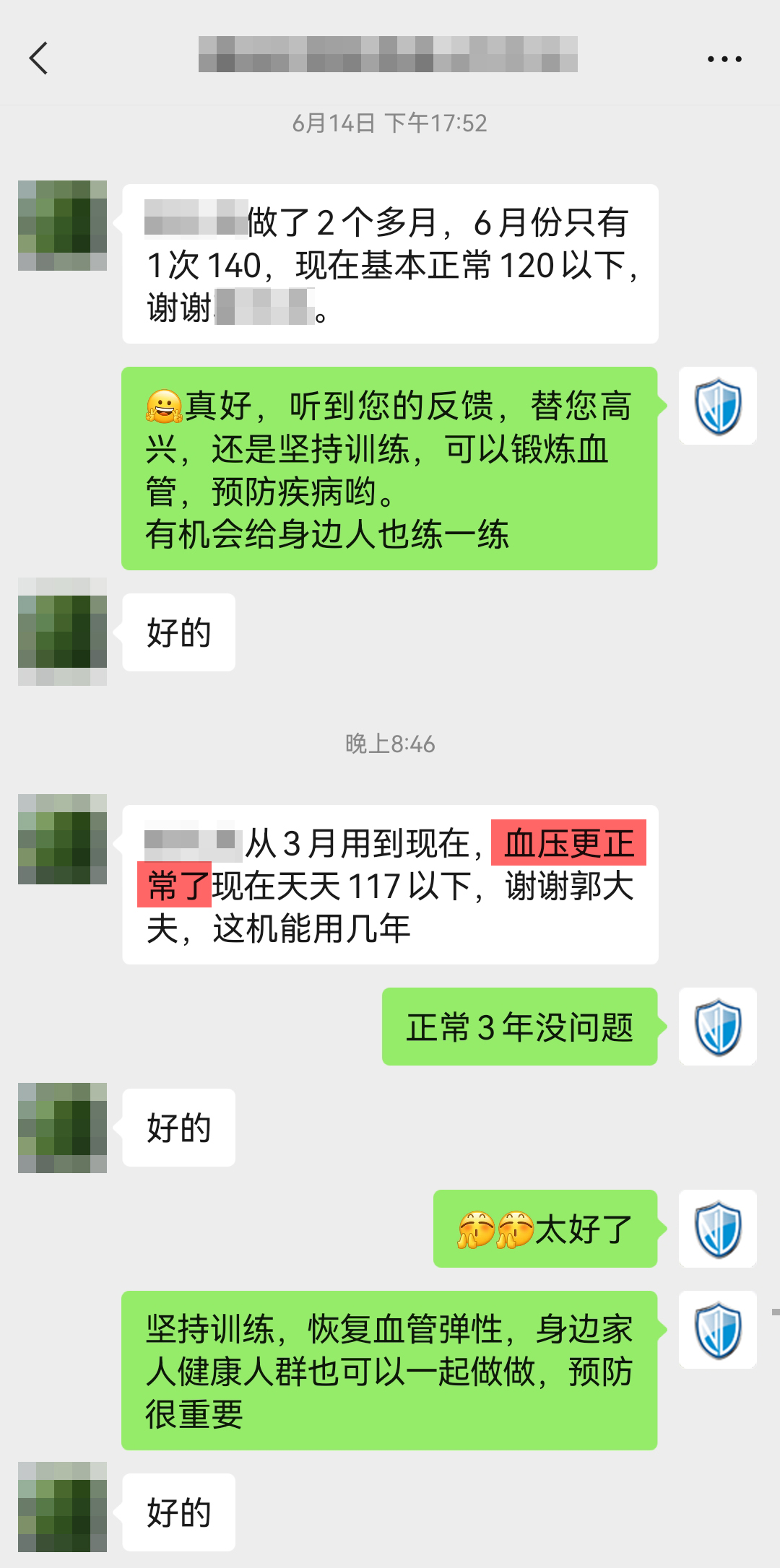
Task: Tap the 6月14日 下午17:52 timestamp
Action: pyautogui.click(x=390, y=124)
